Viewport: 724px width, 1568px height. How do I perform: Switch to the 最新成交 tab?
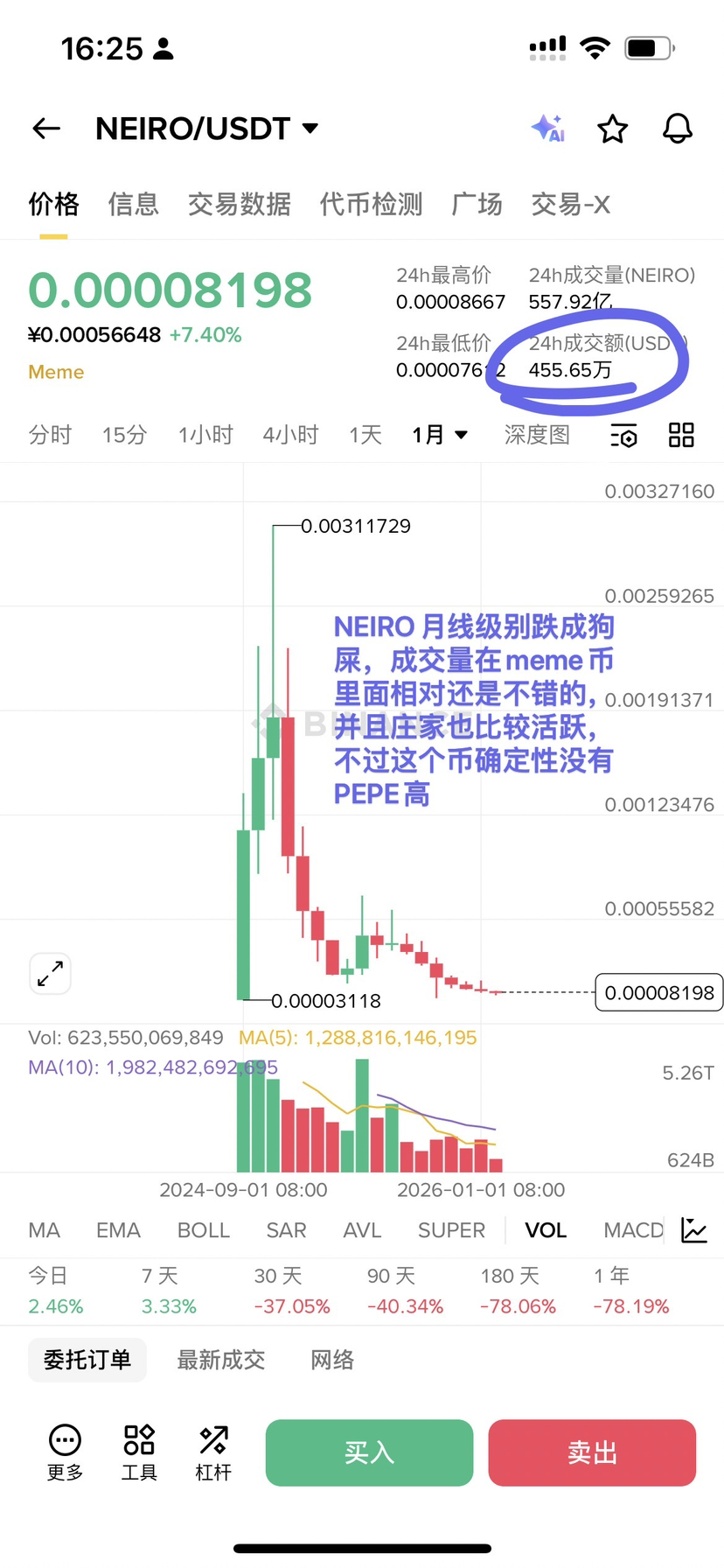click(220, 1360)
